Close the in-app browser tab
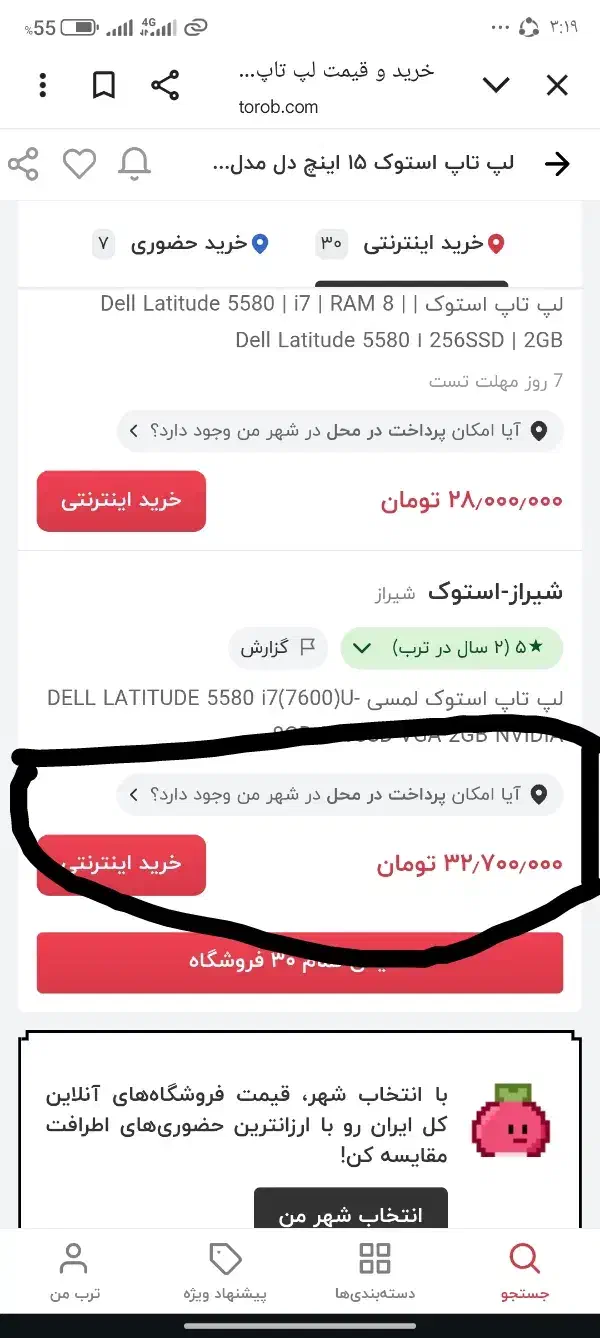This screenshot has height=1338, width=600. point(557,86)
